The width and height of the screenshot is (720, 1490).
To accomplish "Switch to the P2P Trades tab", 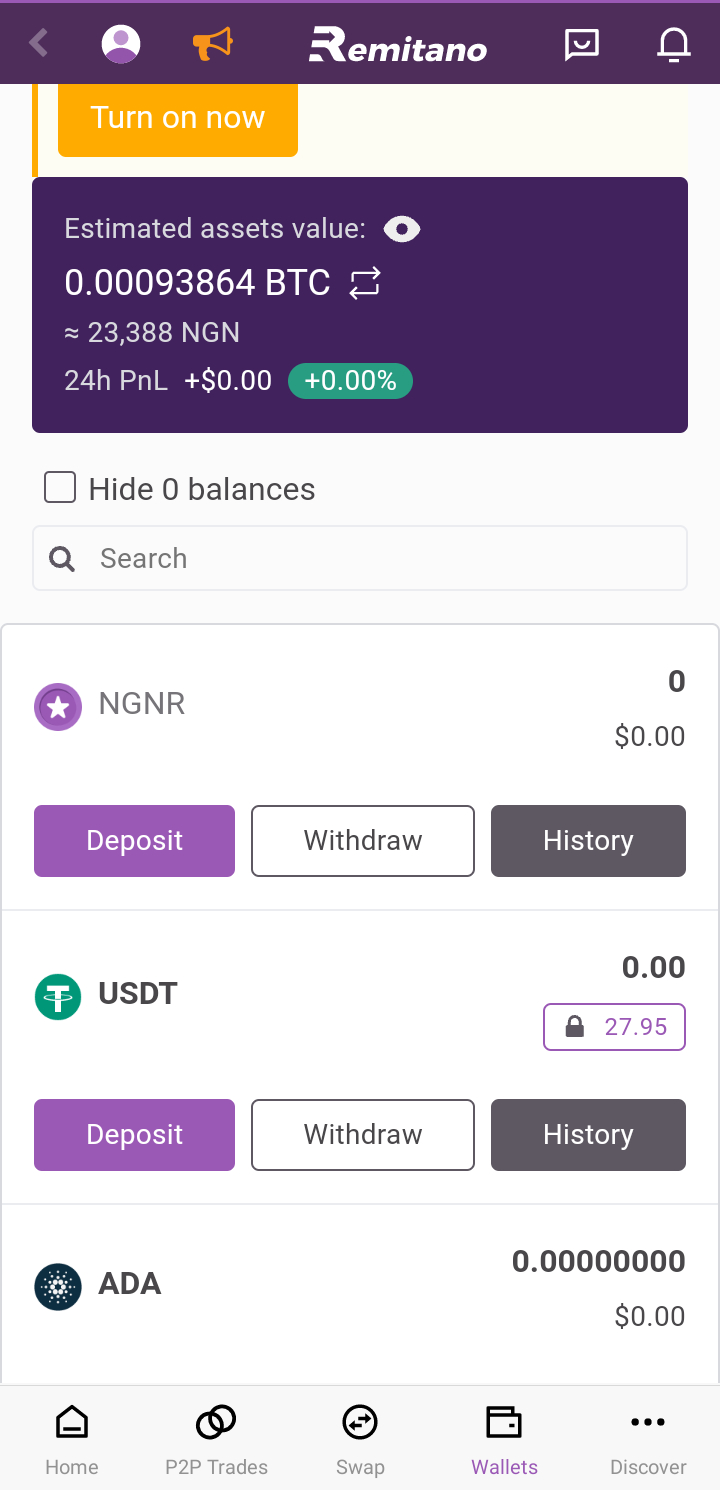I will tap(216, 1438).
